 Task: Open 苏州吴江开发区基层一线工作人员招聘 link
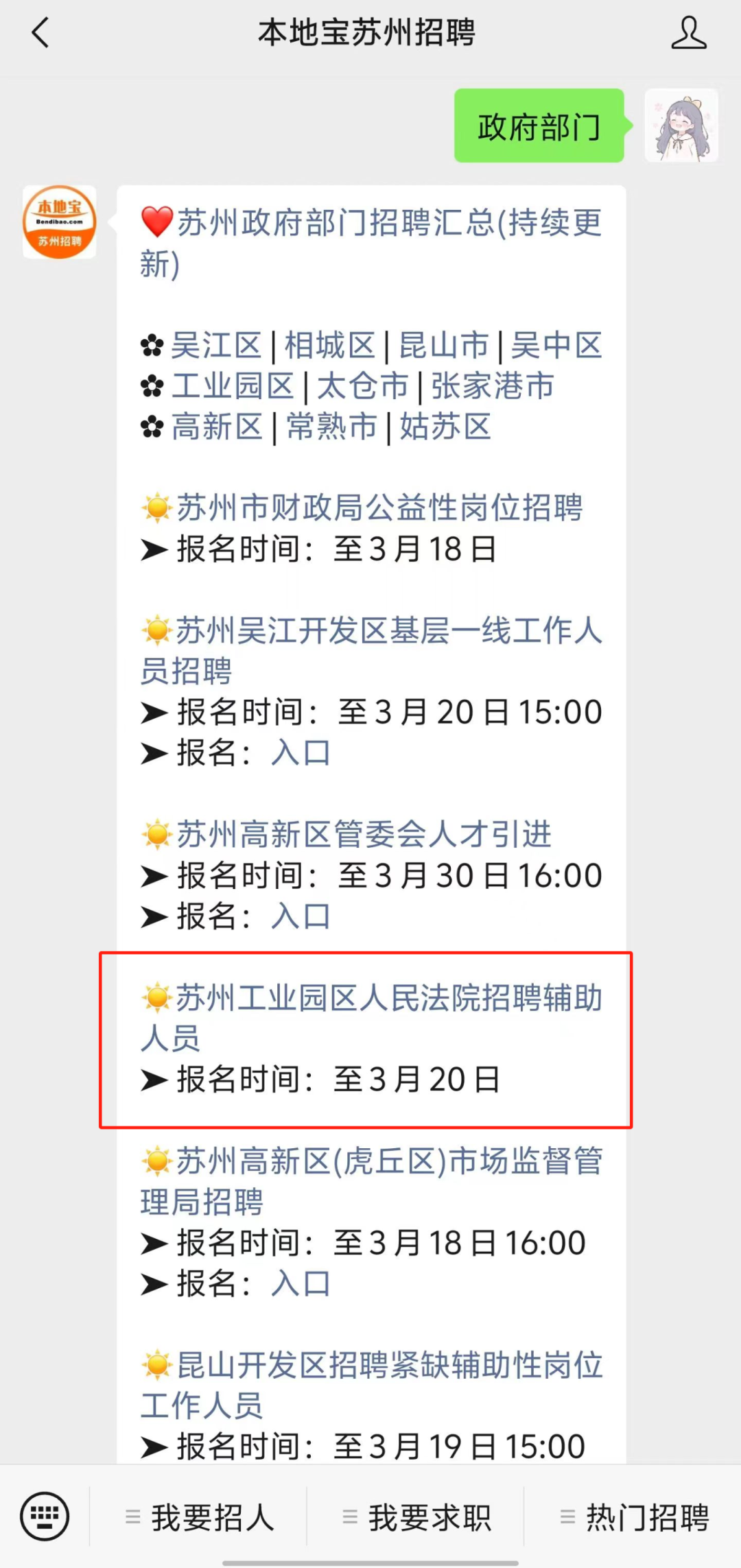point(371,650)
